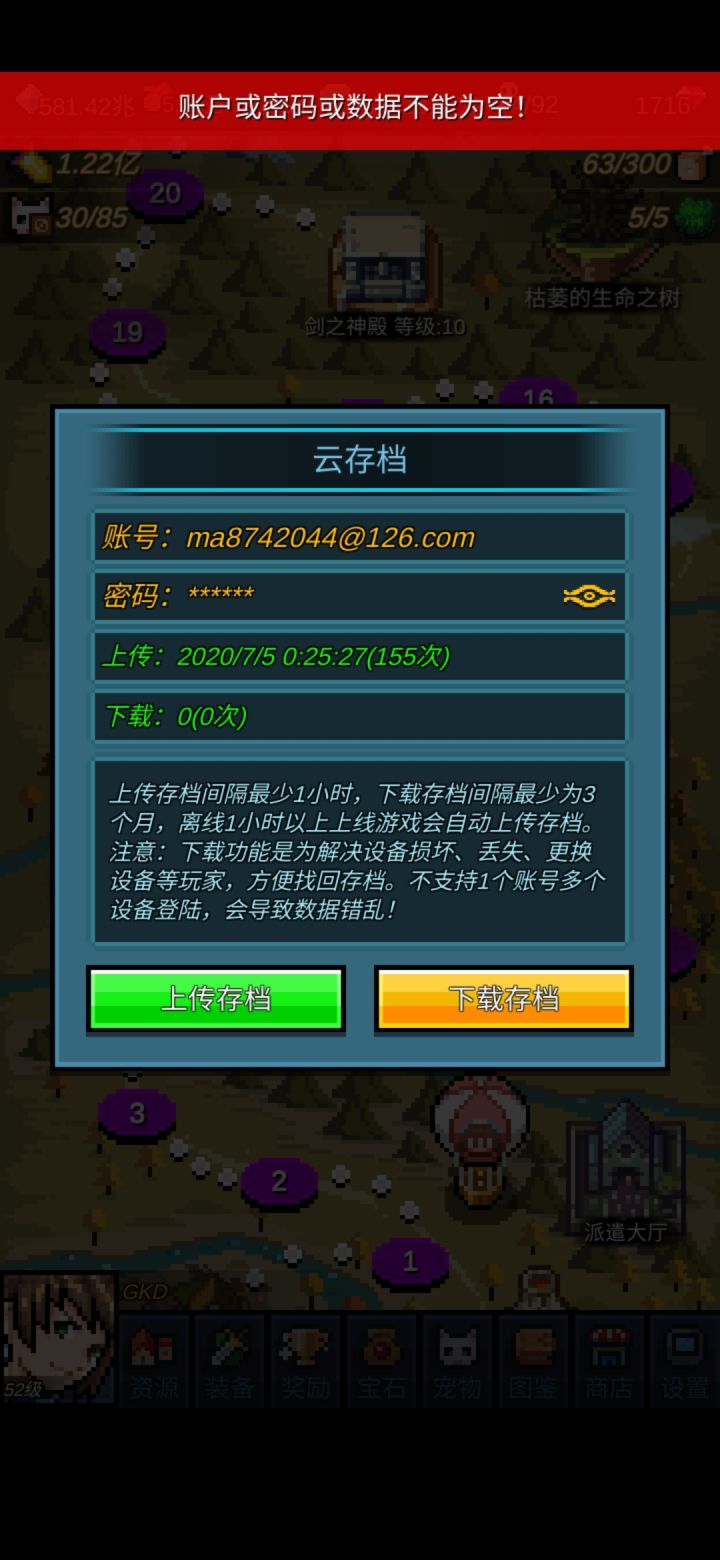This screenshot has width=720, height=1560.
Task: Open the 商店 (Shop)
Action: tap(609, 1362)
